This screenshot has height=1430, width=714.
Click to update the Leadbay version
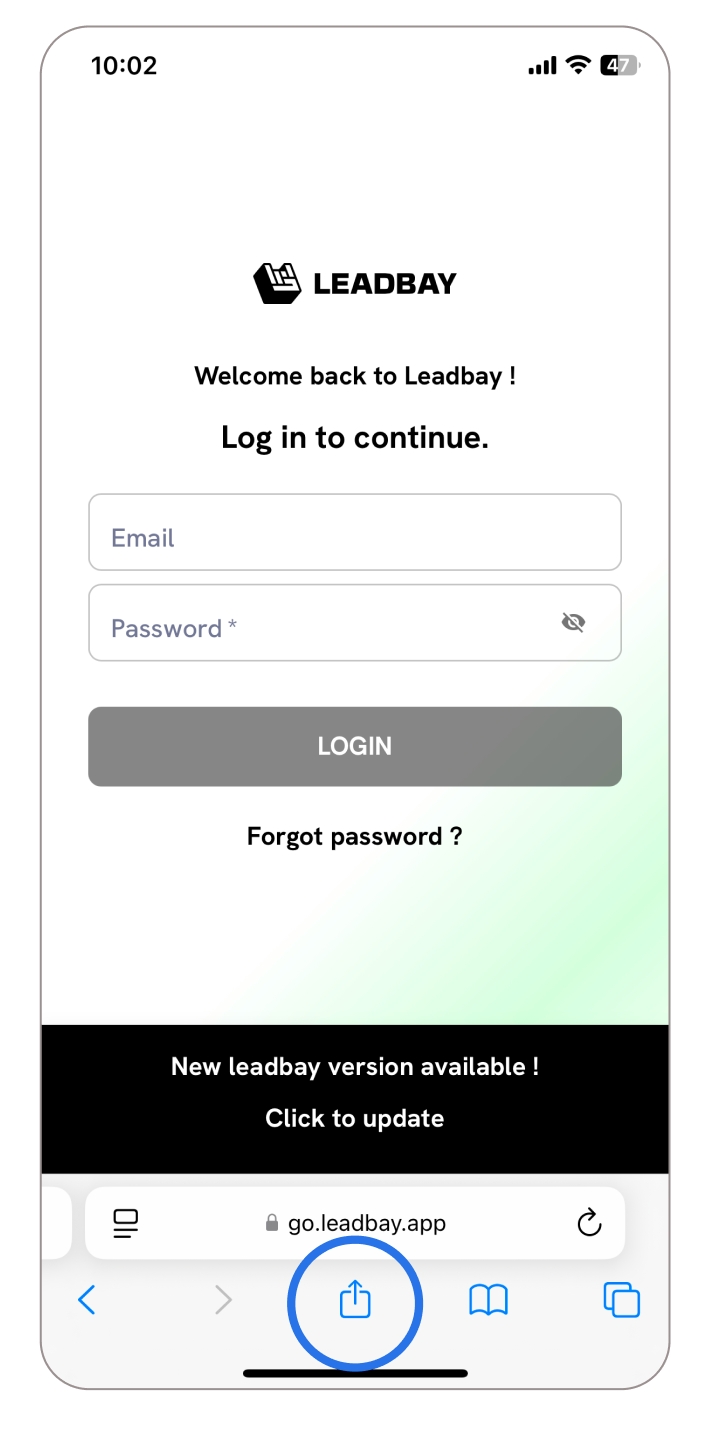354,1118
